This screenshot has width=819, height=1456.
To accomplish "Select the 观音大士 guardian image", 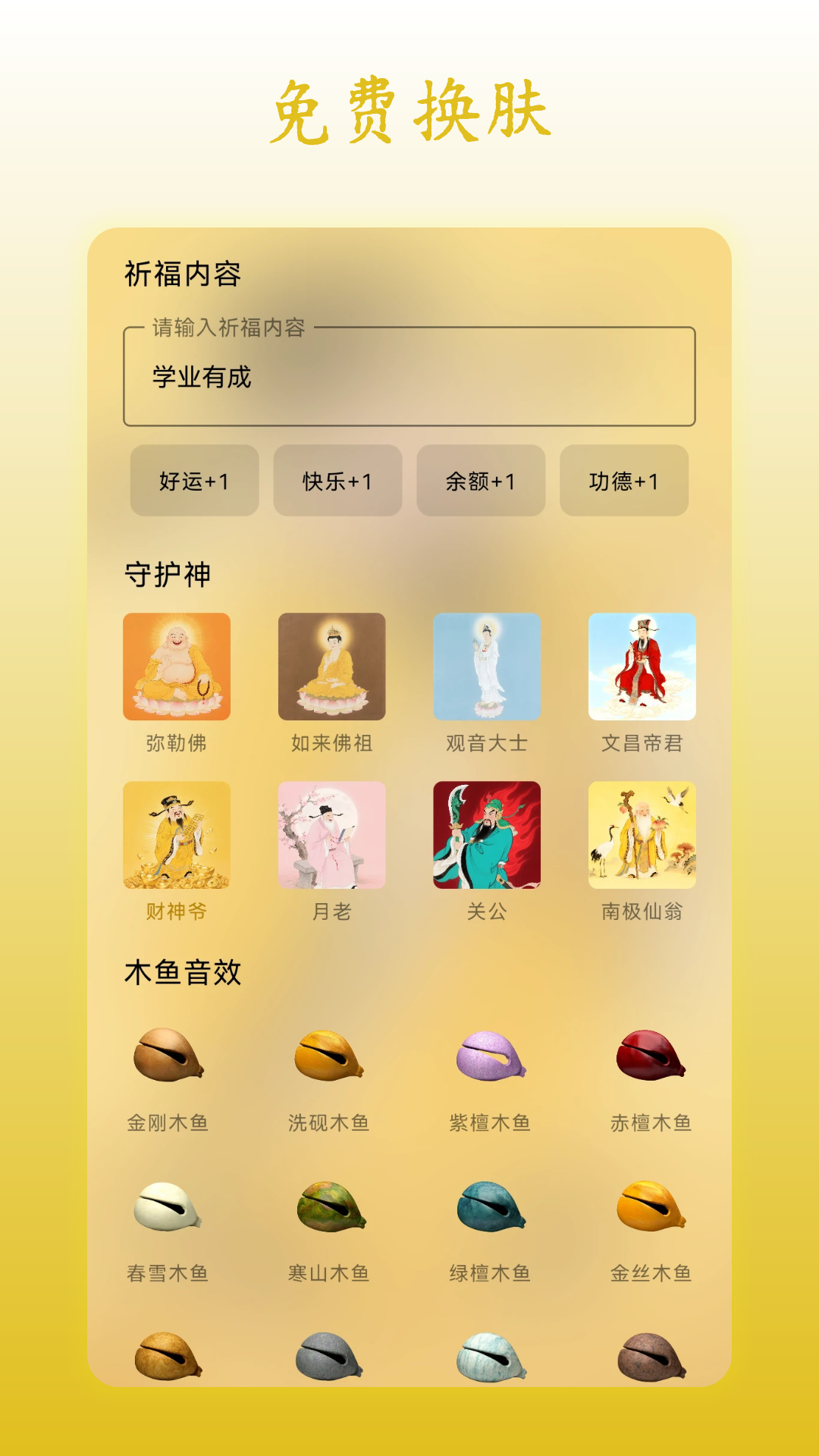I will (488, 667).
